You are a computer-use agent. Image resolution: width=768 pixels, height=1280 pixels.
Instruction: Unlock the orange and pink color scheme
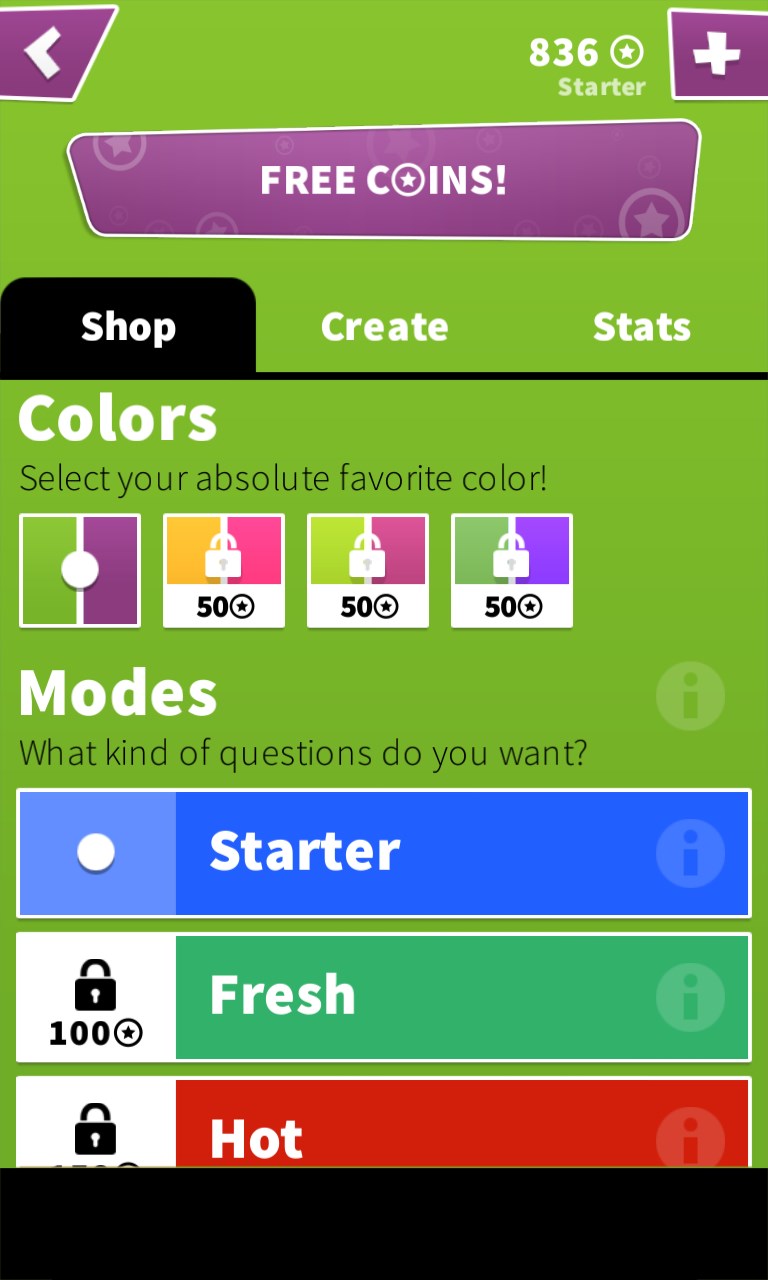(224, 570)
